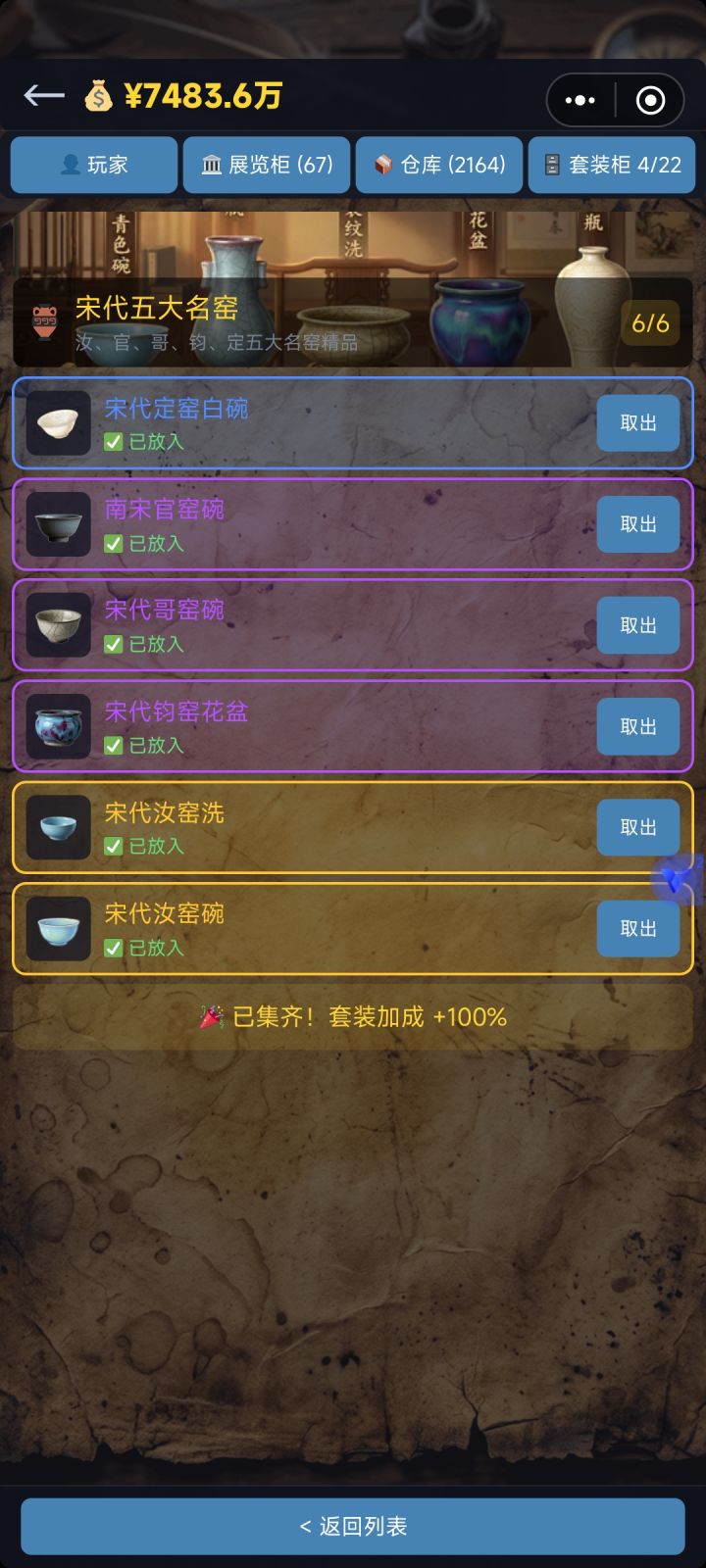Open the three-dot more options menu
This screenshot has height=1568, width=706.
click(x=580, y=100)
